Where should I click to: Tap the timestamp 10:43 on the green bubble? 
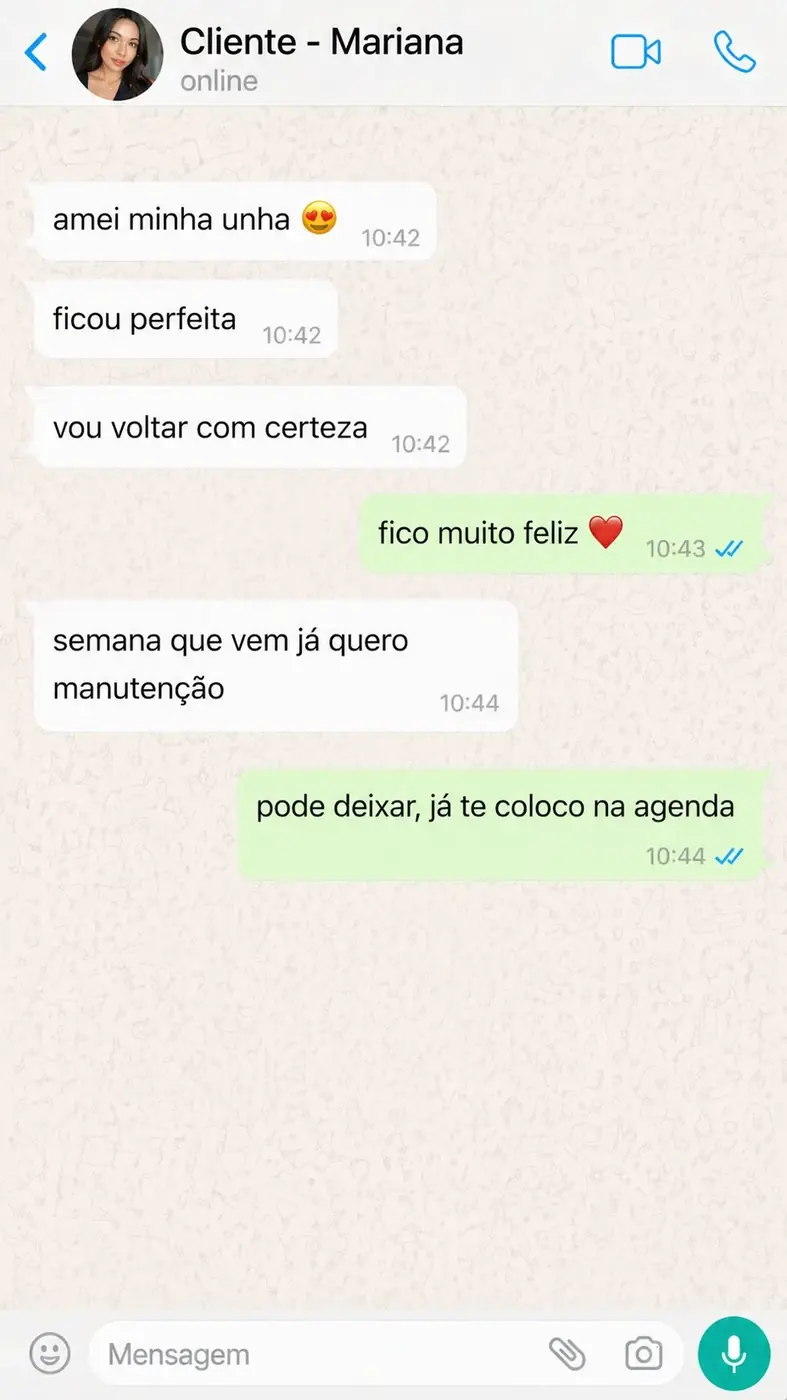674,548
